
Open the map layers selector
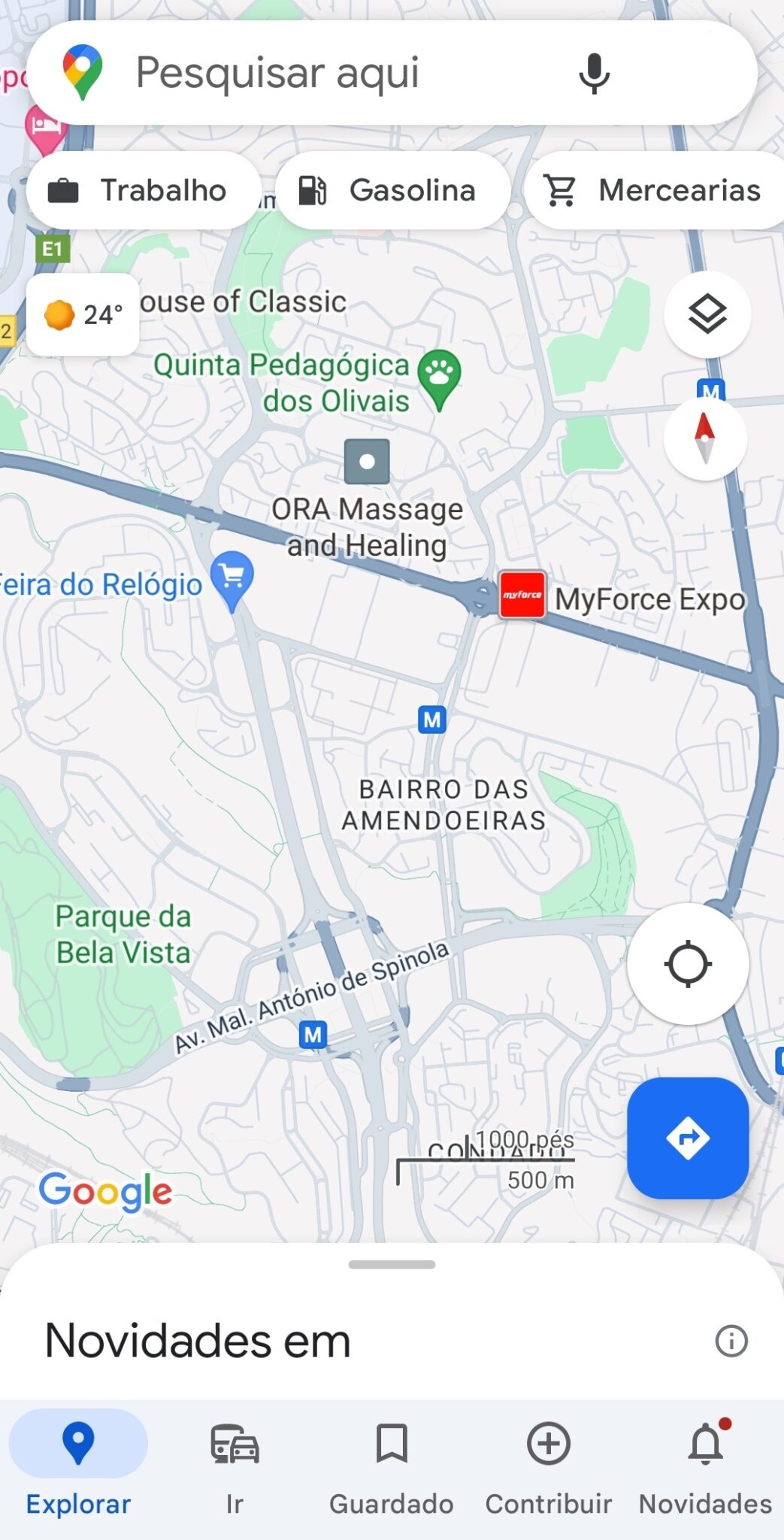707,314
